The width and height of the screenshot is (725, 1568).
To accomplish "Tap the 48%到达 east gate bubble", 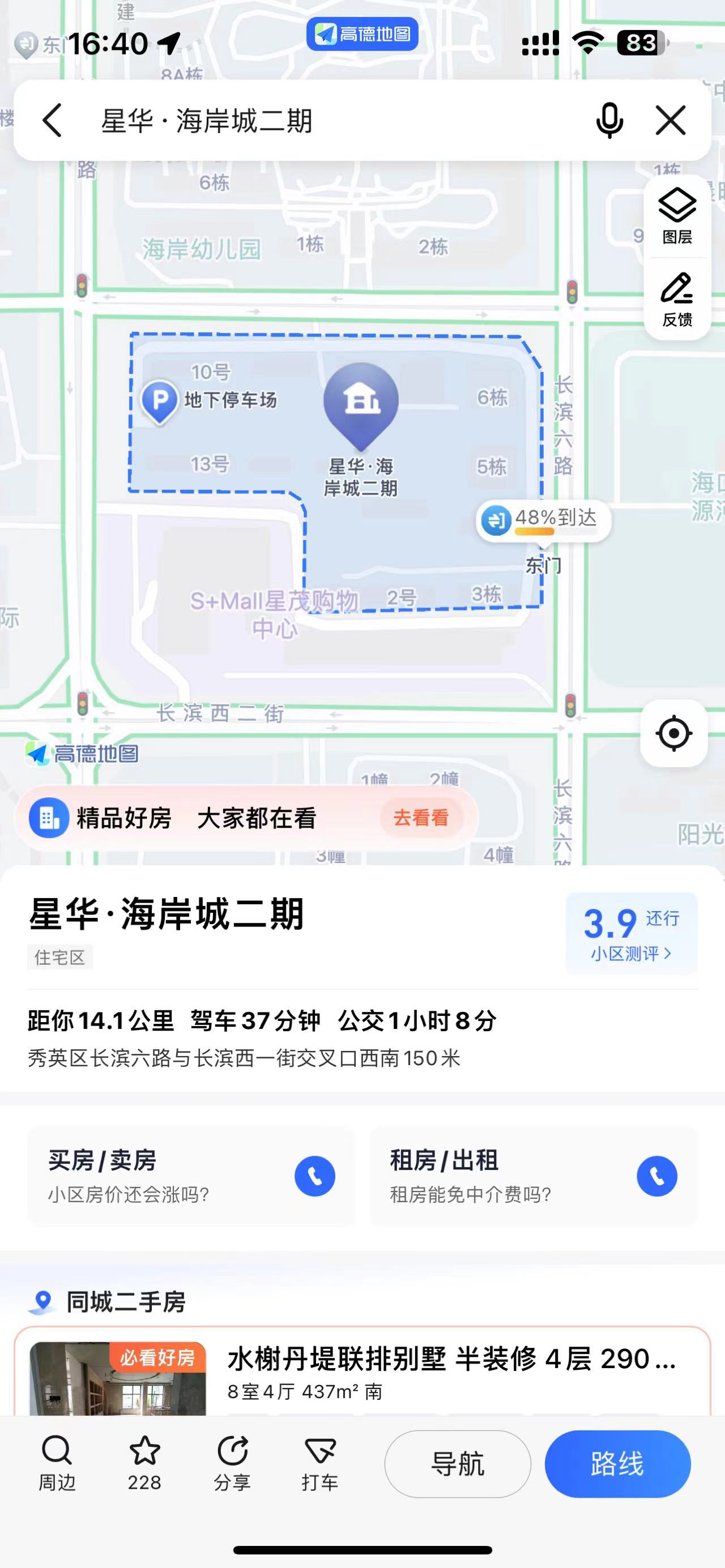I will (543, 519).
